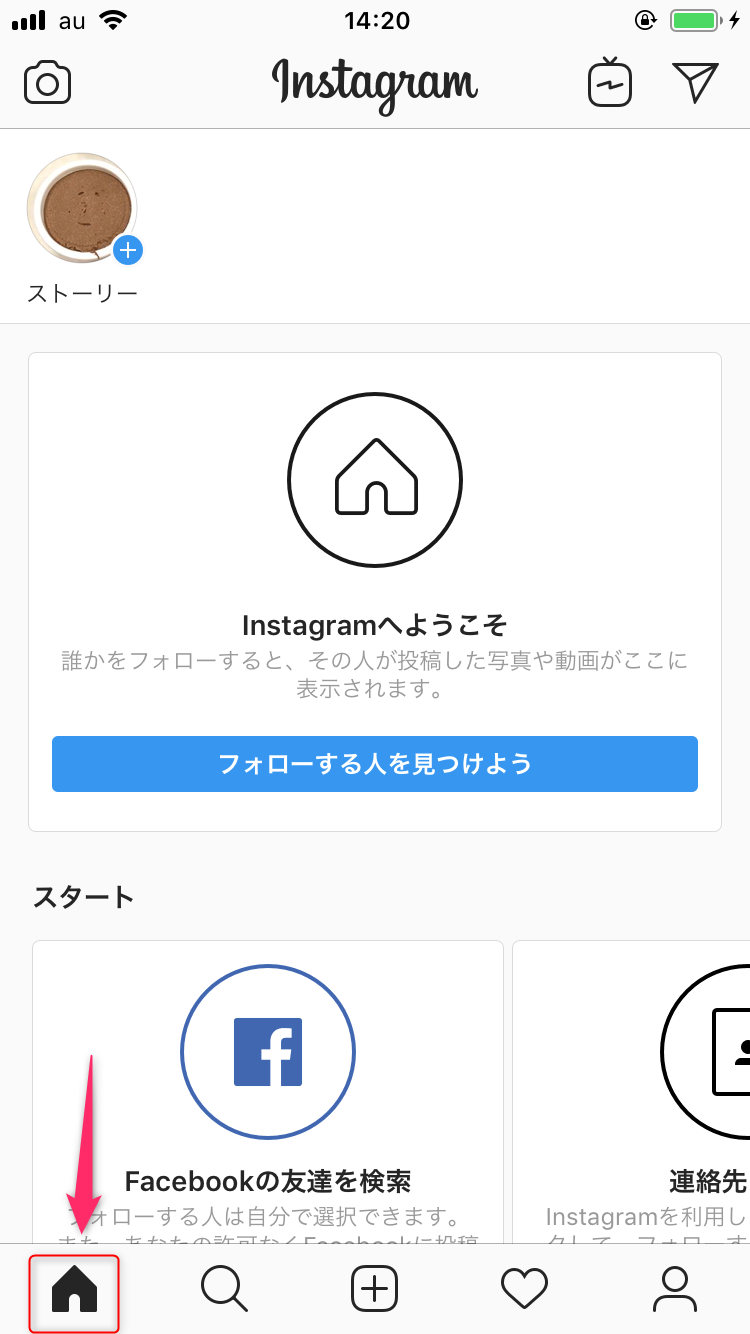Viewport: 750px width, 1334px height.
Task: Open direct messages paper plane
Action: coord(695,82)
